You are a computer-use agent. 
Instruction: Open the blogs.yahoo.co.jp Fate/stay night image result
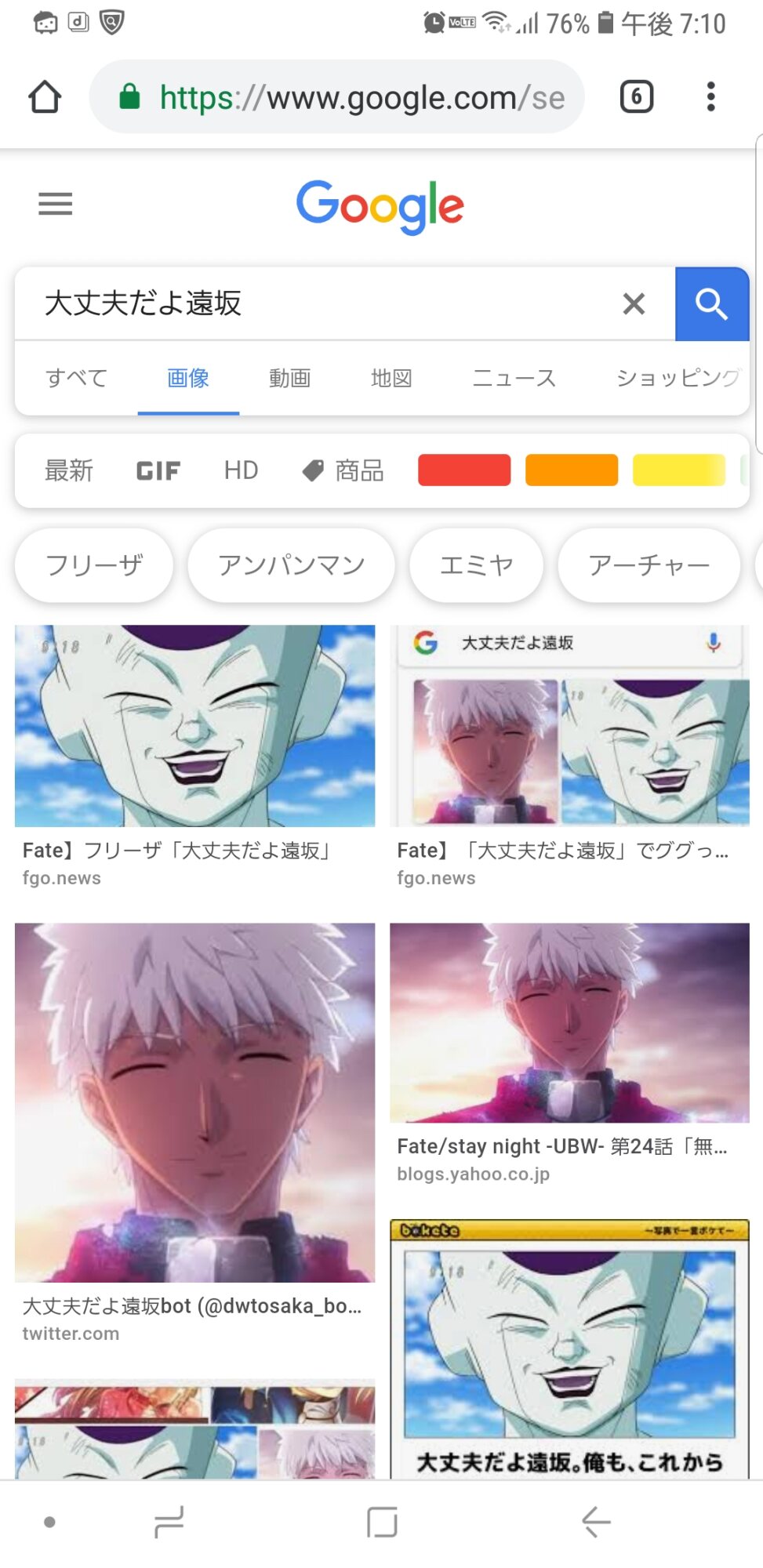click(x=569, y=1022)
